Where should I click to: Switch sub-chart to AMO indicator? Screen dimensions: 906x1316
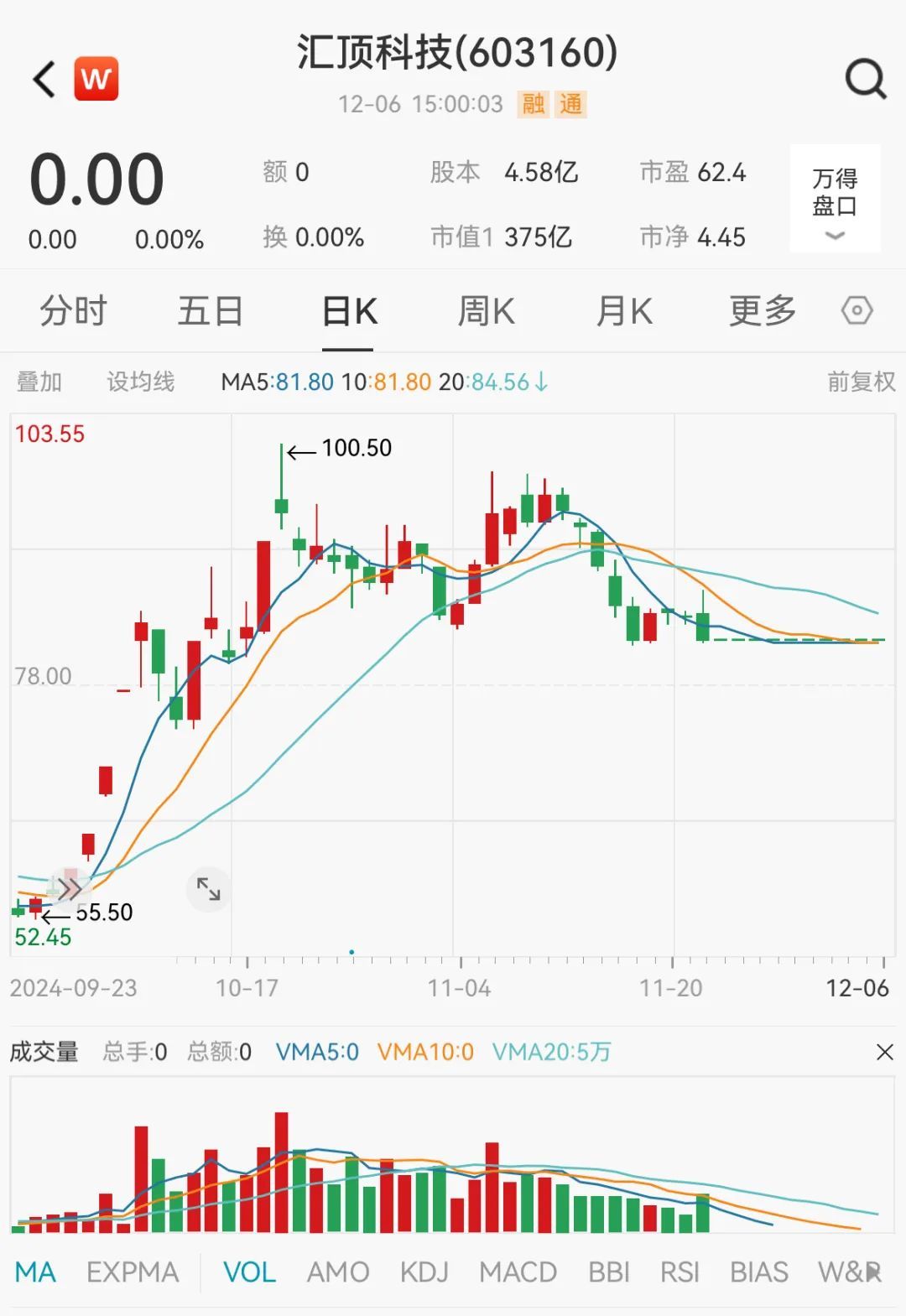(x=338, y=1272)
